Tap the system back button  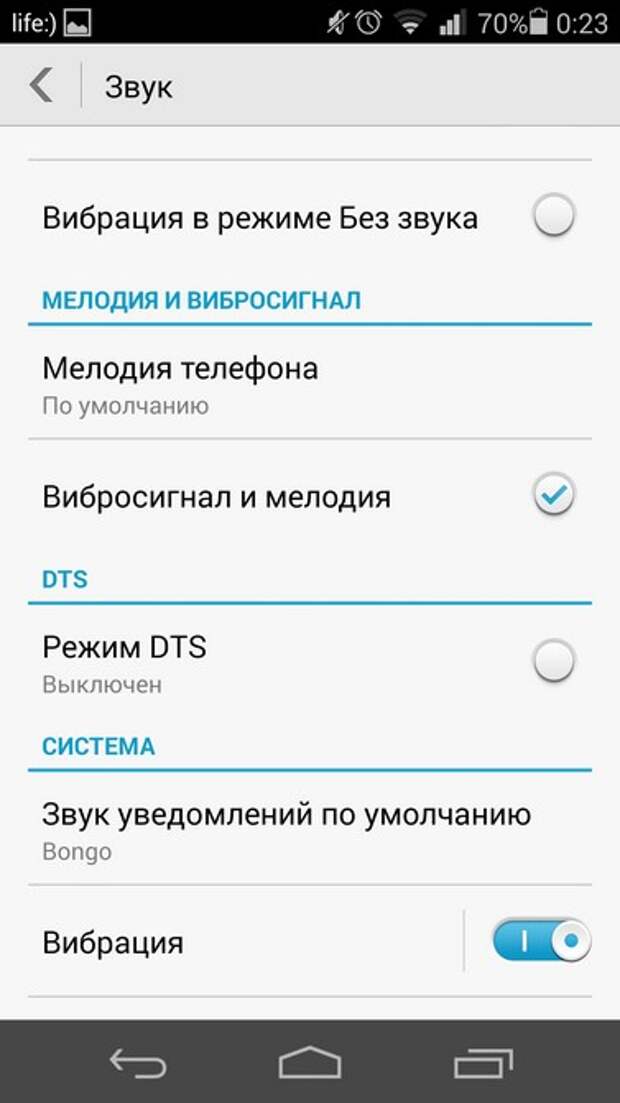(138, 1061)
